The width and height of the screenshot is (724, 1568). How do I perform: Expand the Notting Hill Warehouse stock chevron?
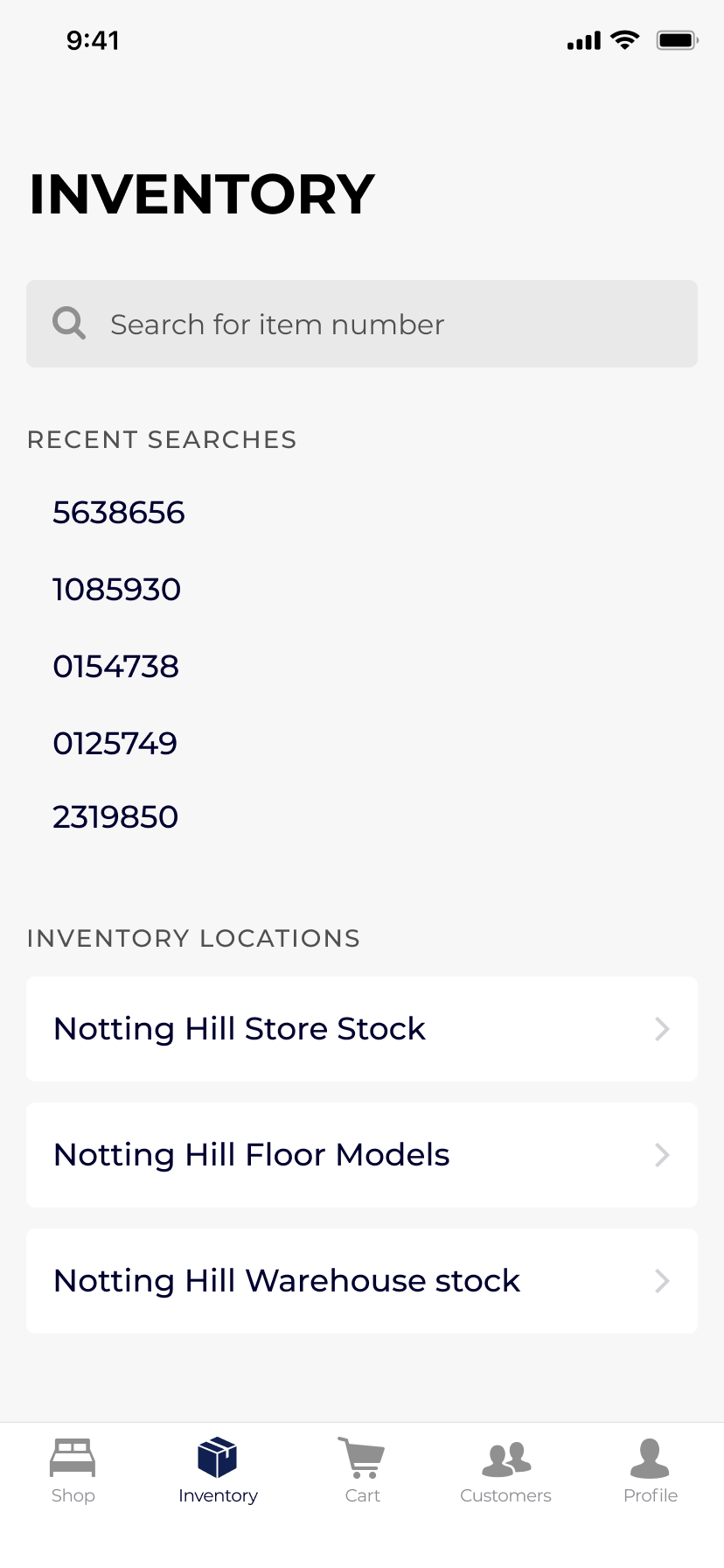click(662, 1281)
